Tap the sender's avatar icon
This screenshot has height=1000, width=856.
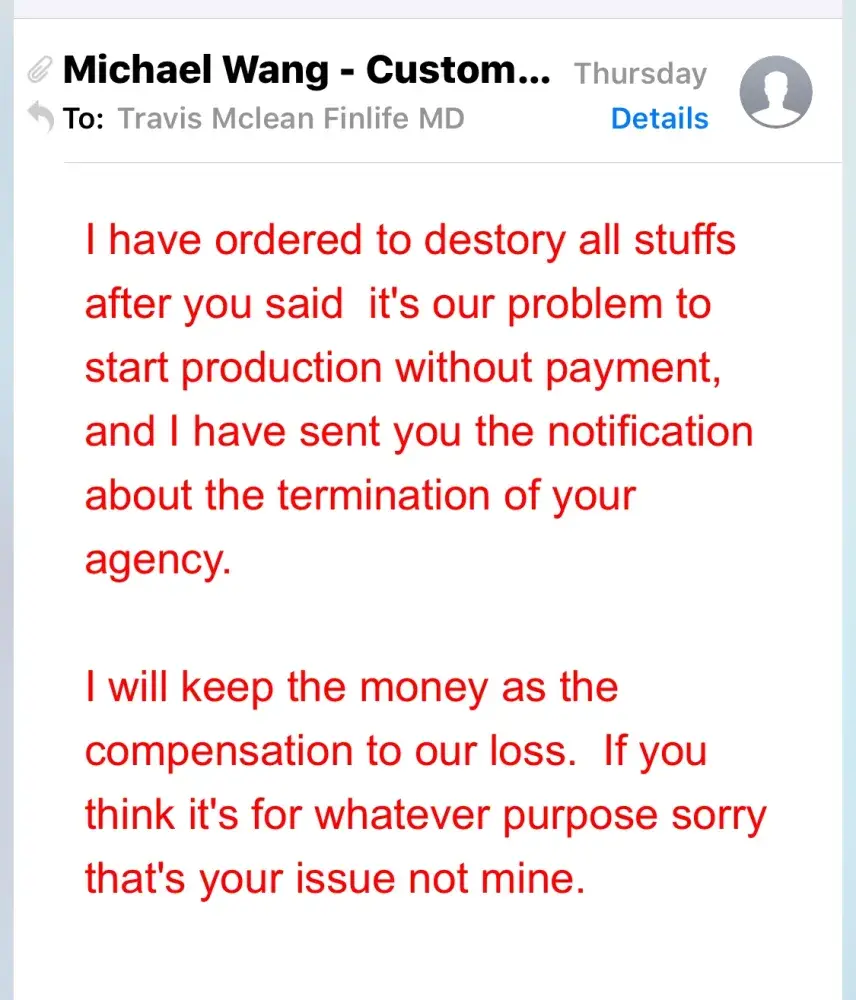[x=775, y=92]
